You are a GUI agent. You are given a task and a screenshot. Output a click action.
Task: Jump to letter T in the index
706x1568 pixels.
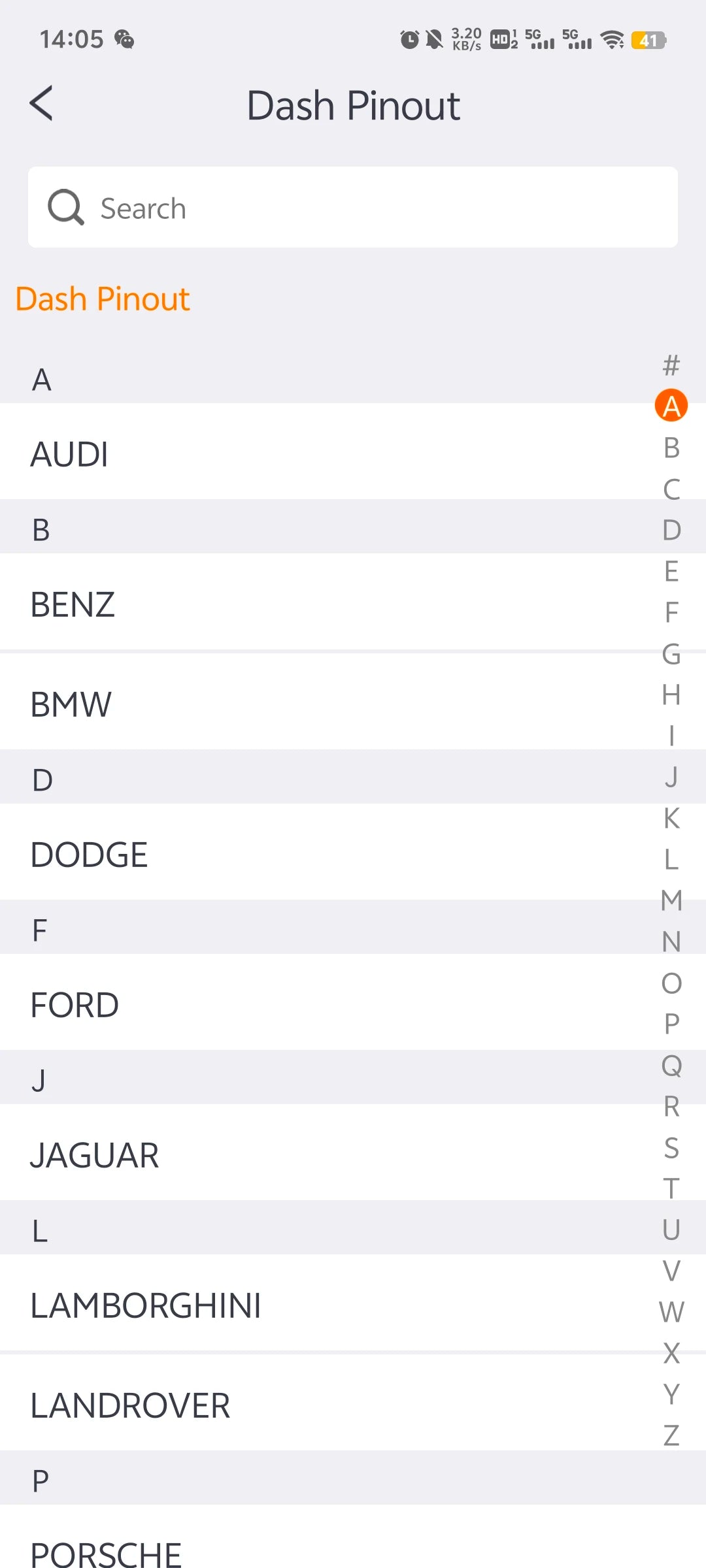click(671, 1188)
